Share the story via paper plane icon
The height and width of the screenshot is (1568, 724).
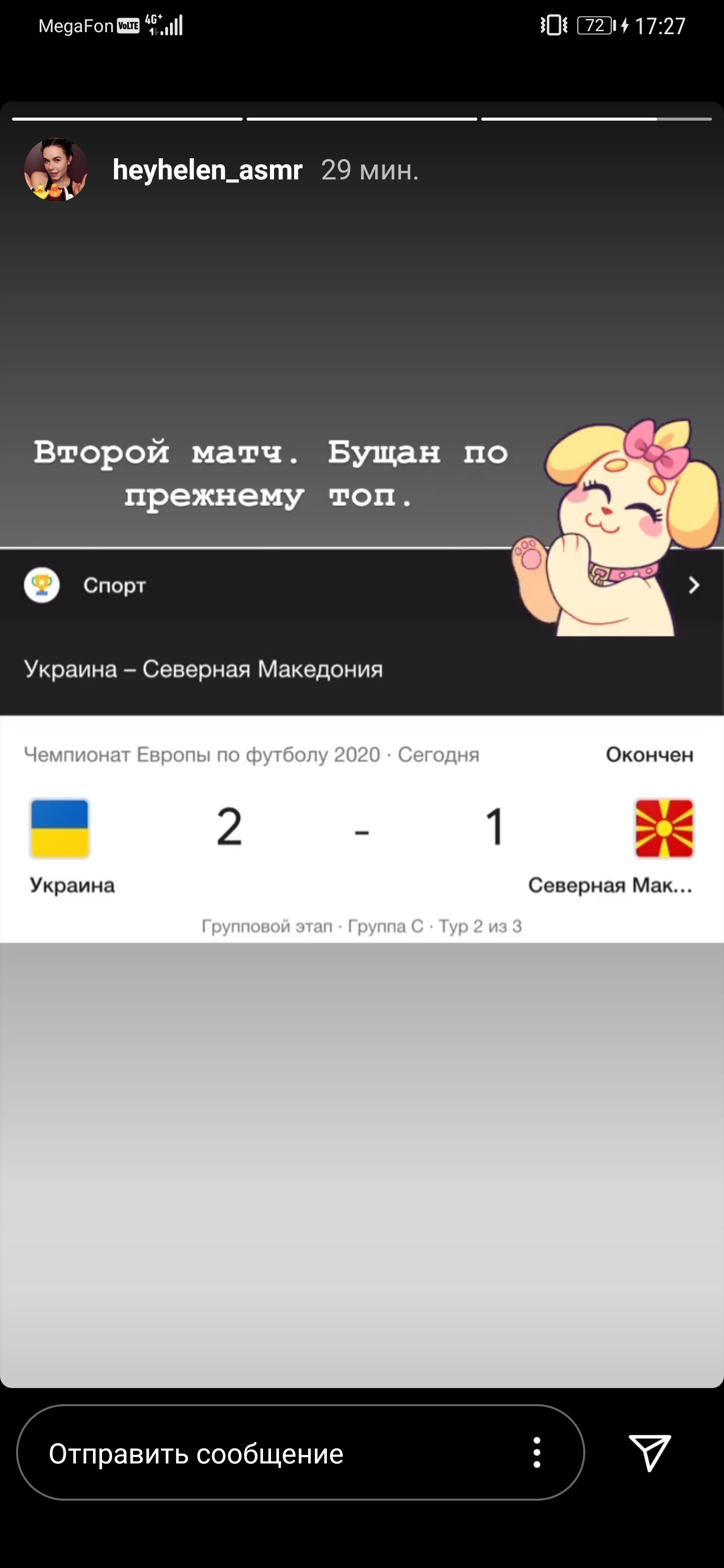click(x=649, y=1453)
